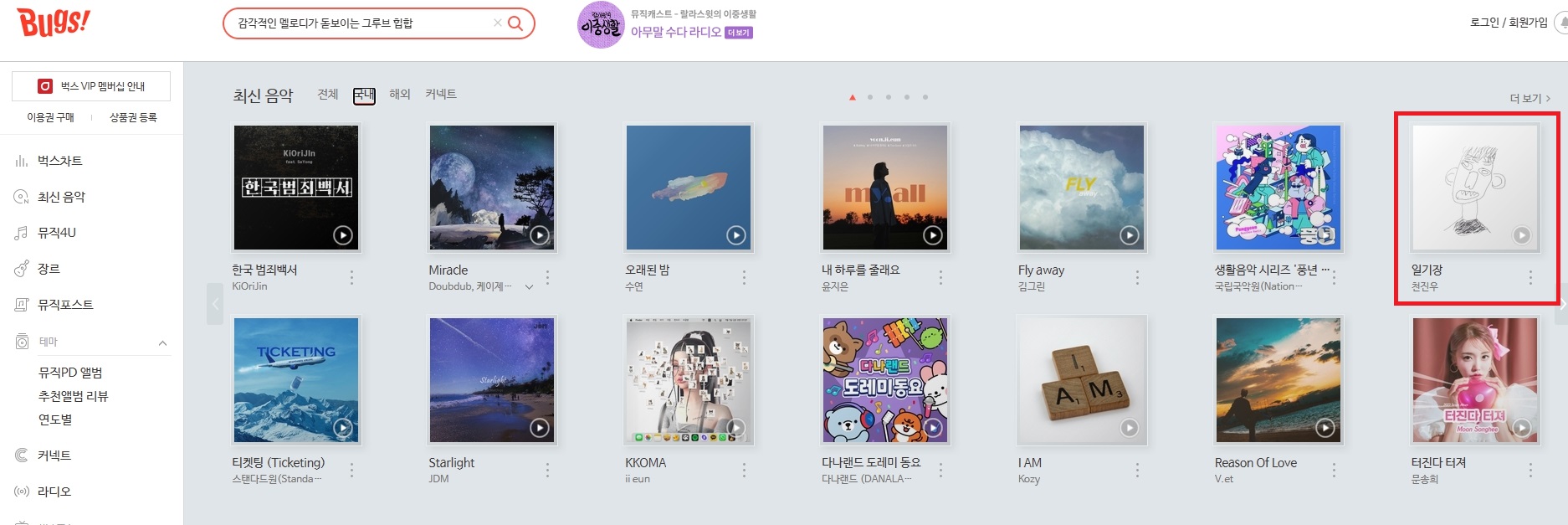
Task: Open 뮤직4U in the sidebar
Action: (x=56, y=233)
